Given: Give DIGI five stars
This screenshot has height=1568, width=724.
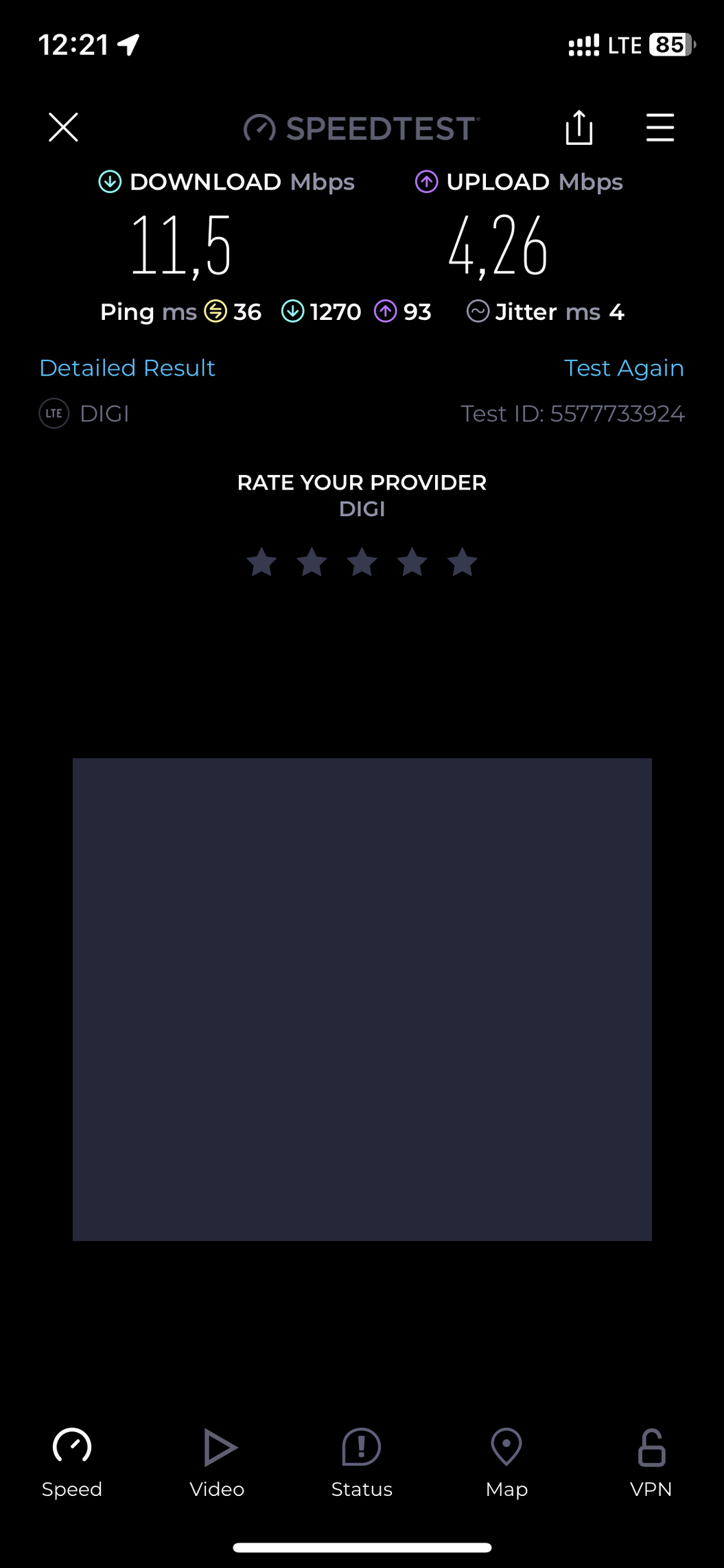Looking at the screenshot, I should [463, 562].
